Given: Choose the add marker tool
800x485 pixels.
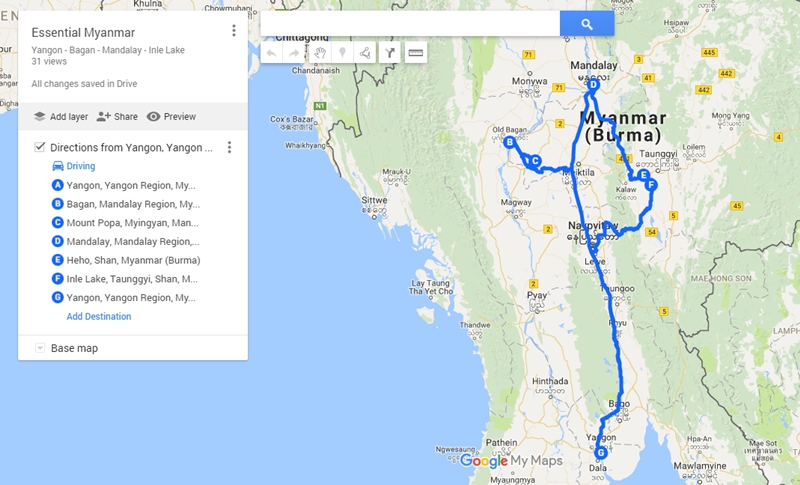Looking at the screenshot, I should tap(342, 53).
